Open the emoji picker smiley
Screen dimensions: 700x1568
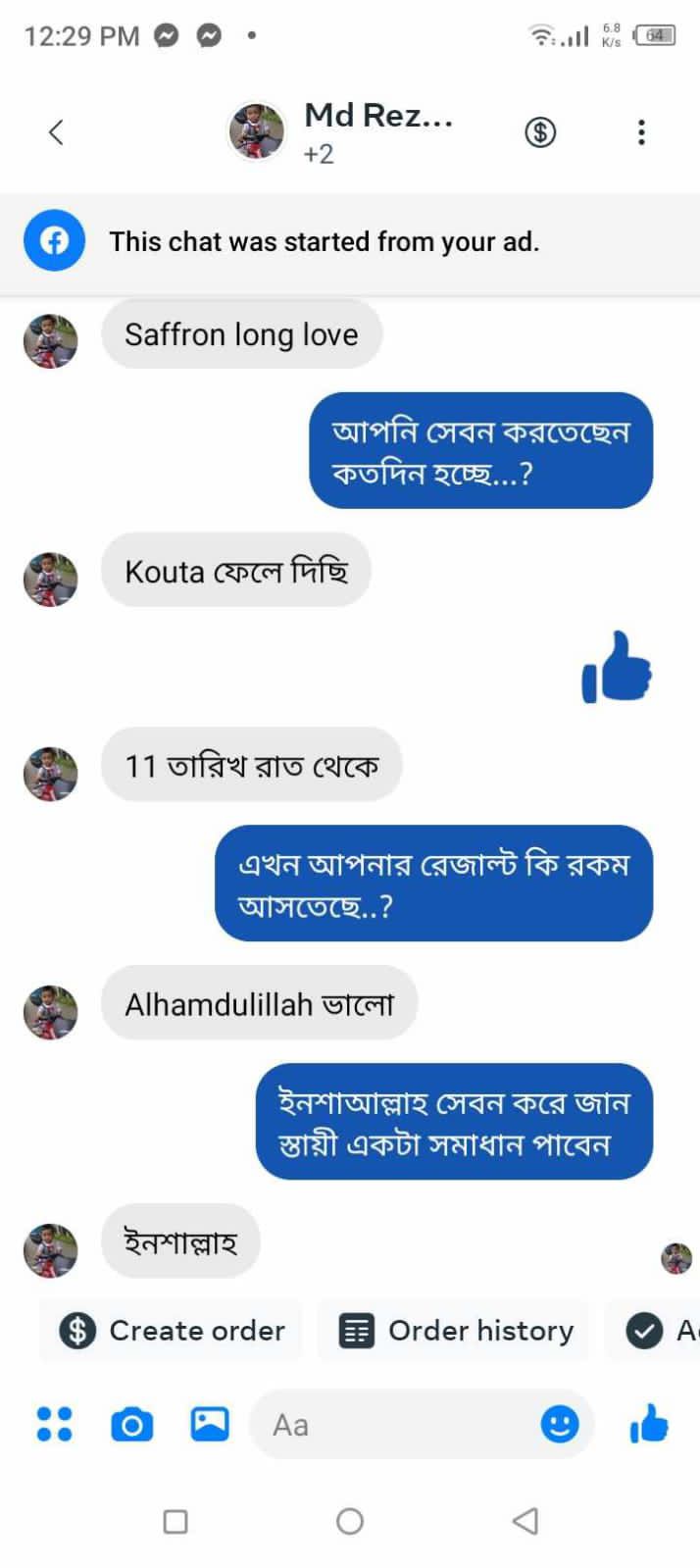(560, 1424)
